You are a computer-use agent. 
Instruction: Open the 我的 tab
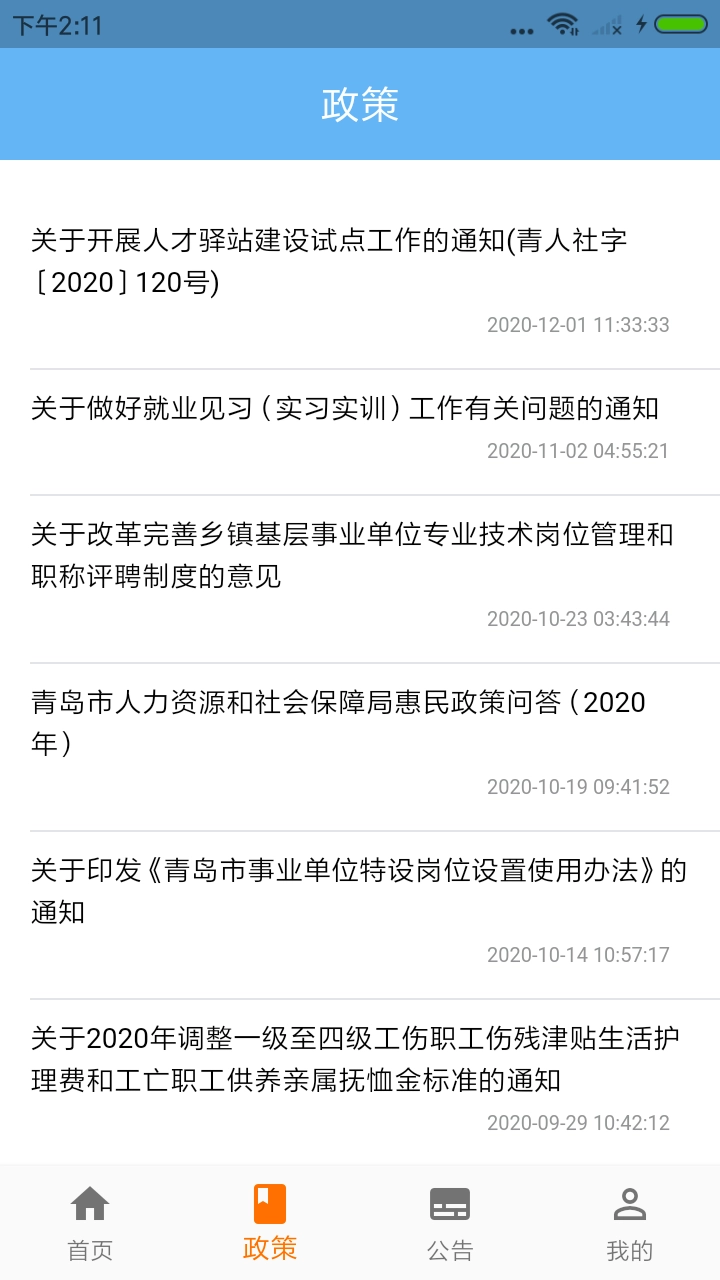[629, 1222]
